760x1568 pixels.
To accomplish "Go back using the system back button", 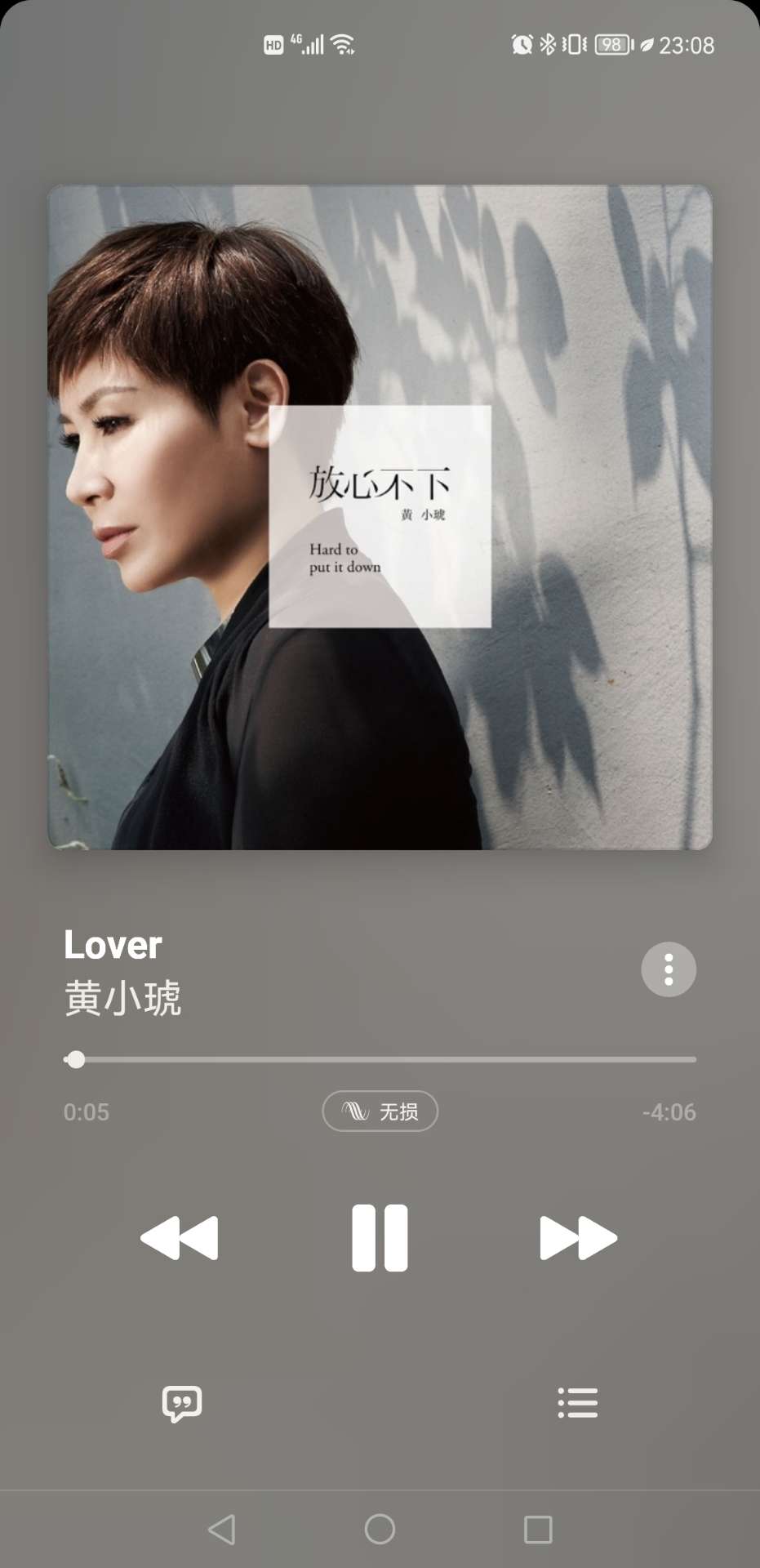I will pos(222,1529).
